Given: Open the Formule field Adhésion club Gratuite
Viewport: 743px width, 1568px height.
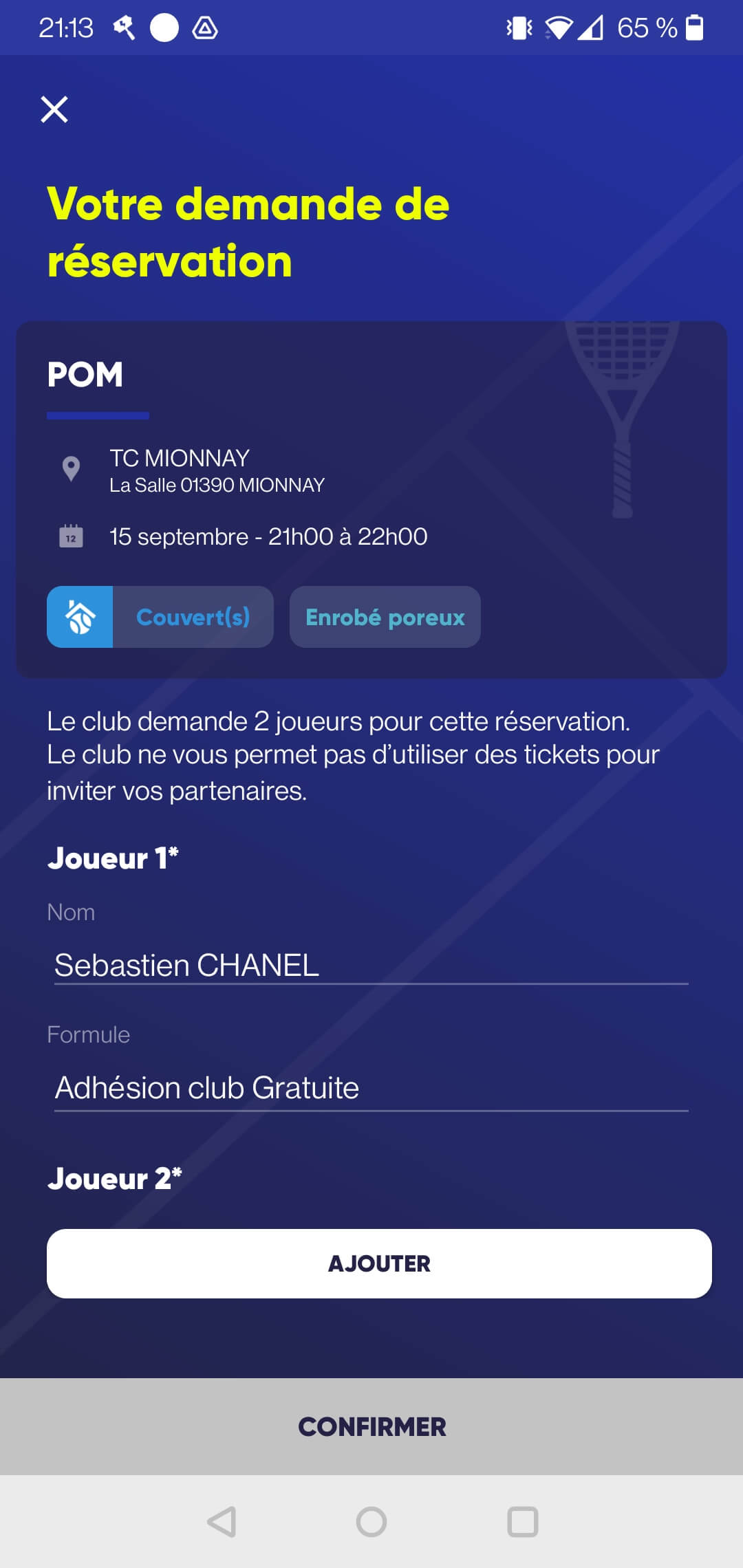Looking at the screenshot, I should click(371, 1088).
